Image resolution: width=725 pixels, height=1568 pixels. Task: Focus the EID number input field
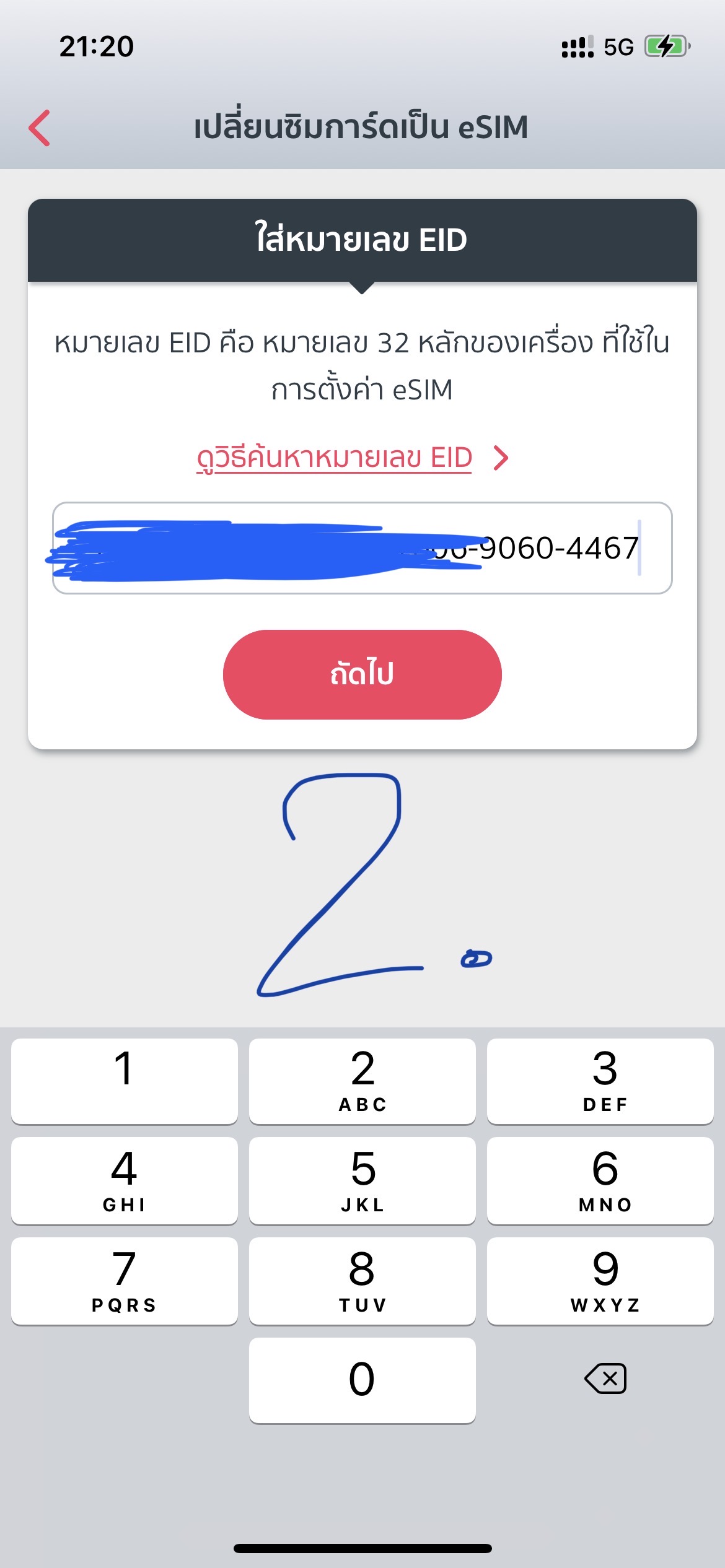coord(362,548)
